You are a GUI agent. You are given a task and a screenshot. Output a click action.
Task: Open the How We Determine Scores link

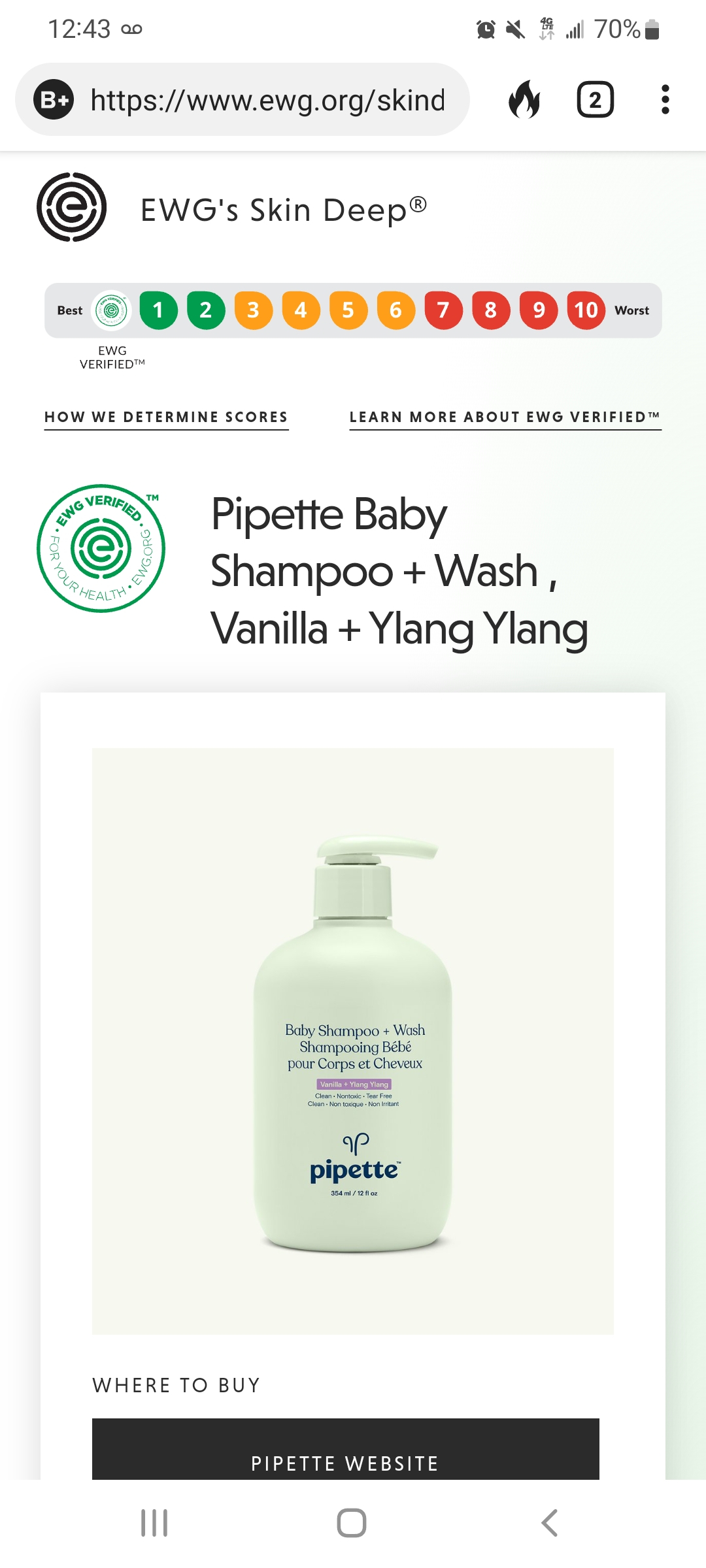(166, 417)
